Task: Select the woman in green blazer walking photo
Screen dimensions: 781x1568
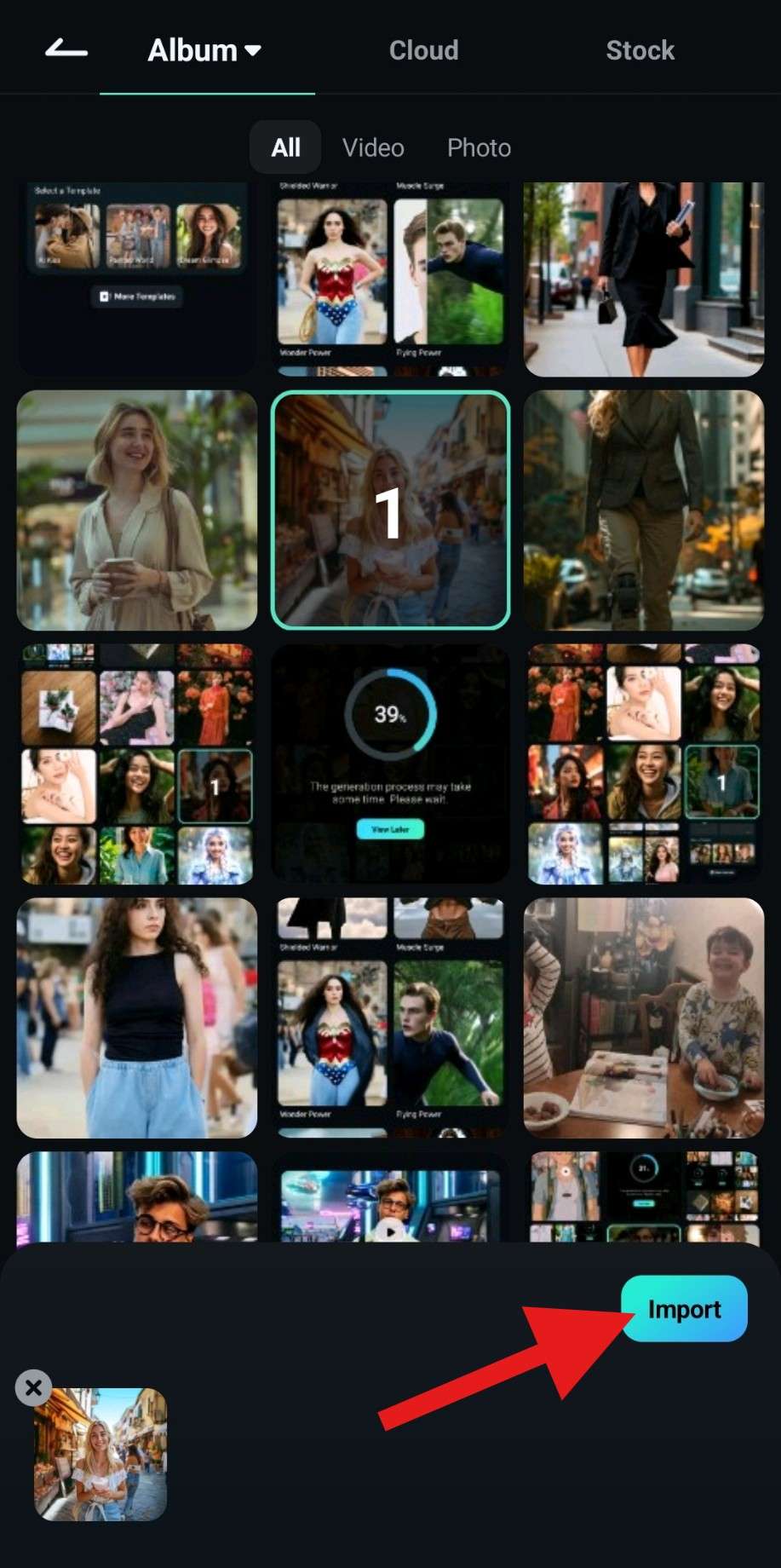Action: pos(643,510)
